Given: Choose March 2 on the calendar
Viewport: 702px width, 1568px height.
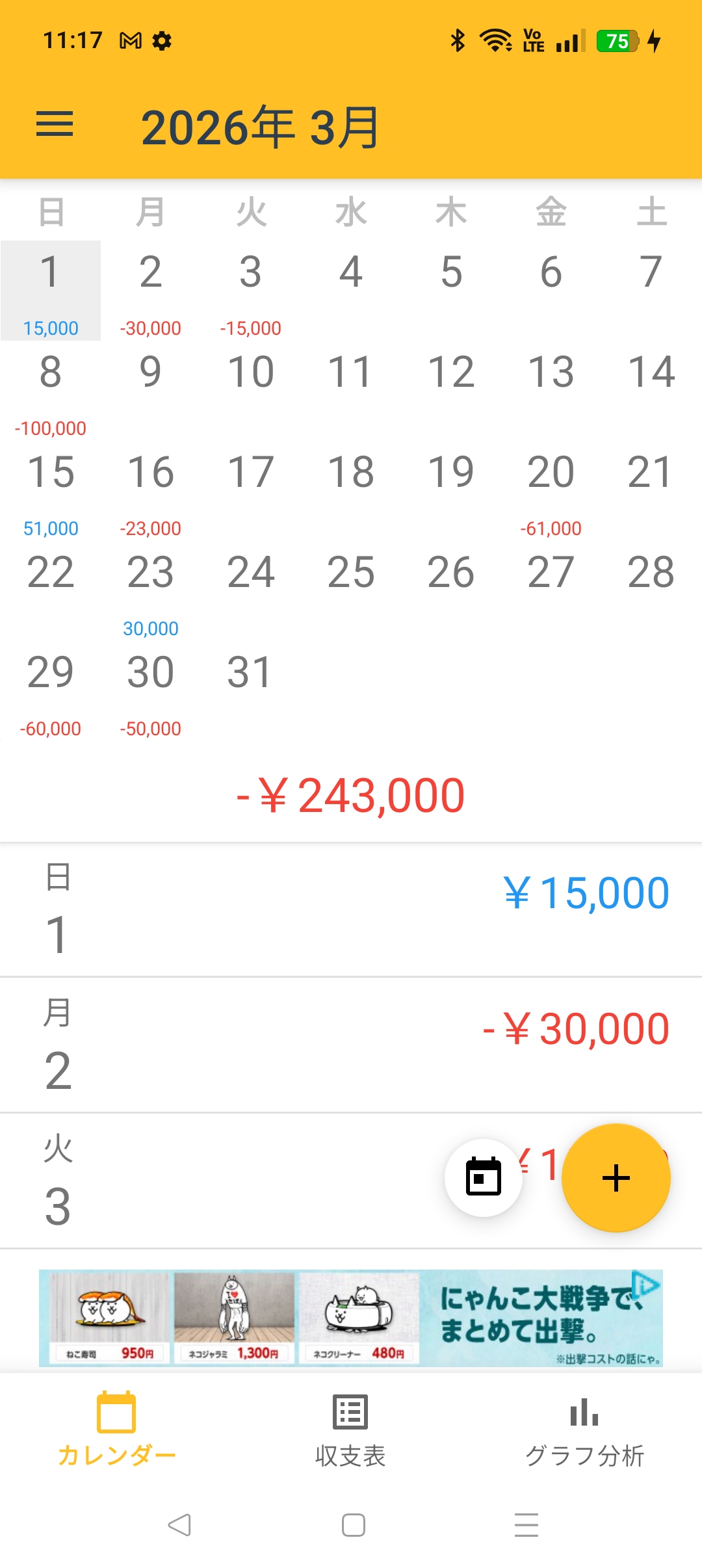Looking at the screenshot, I should pyautogui.click(x=150, y=290).
